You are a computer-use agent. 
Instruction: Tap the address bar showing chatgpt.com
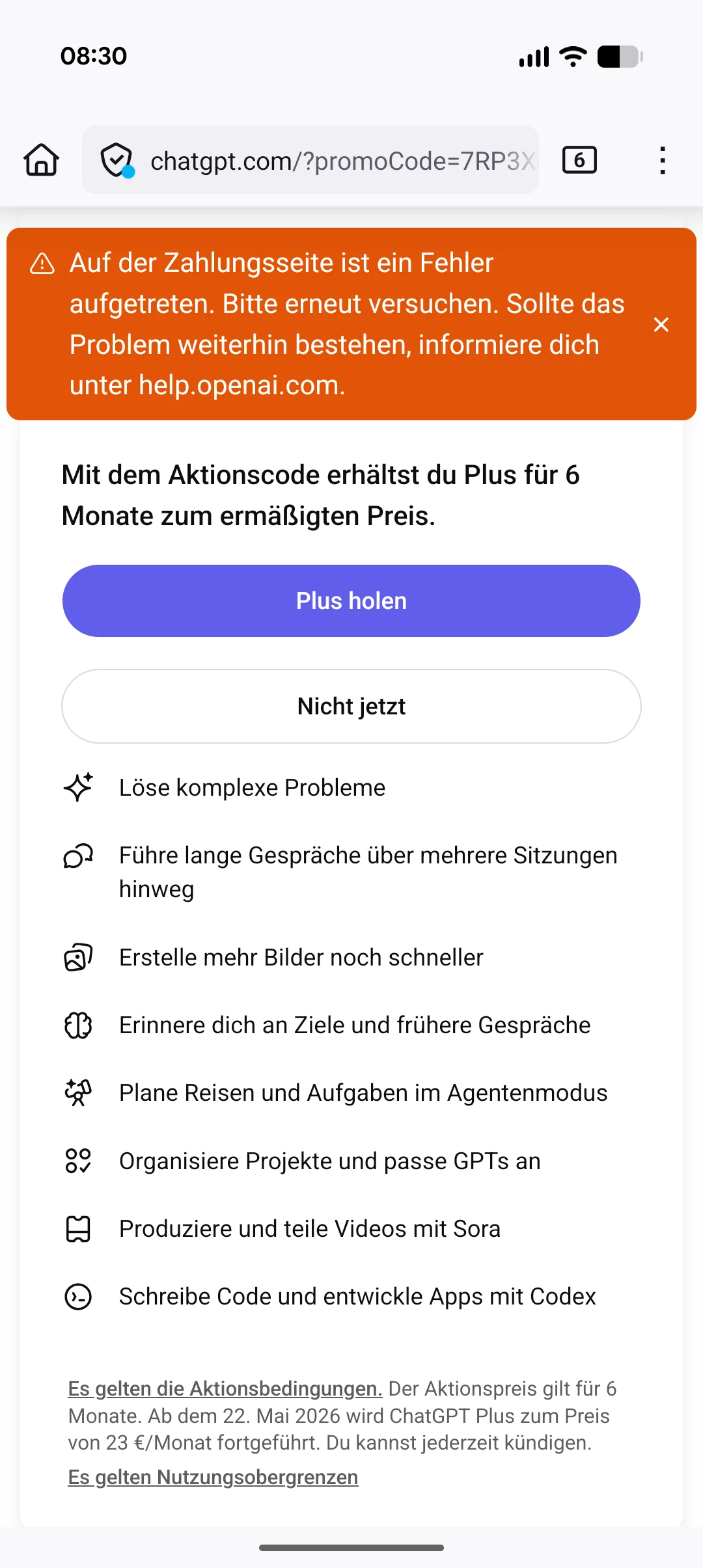(x=342, y=161)
